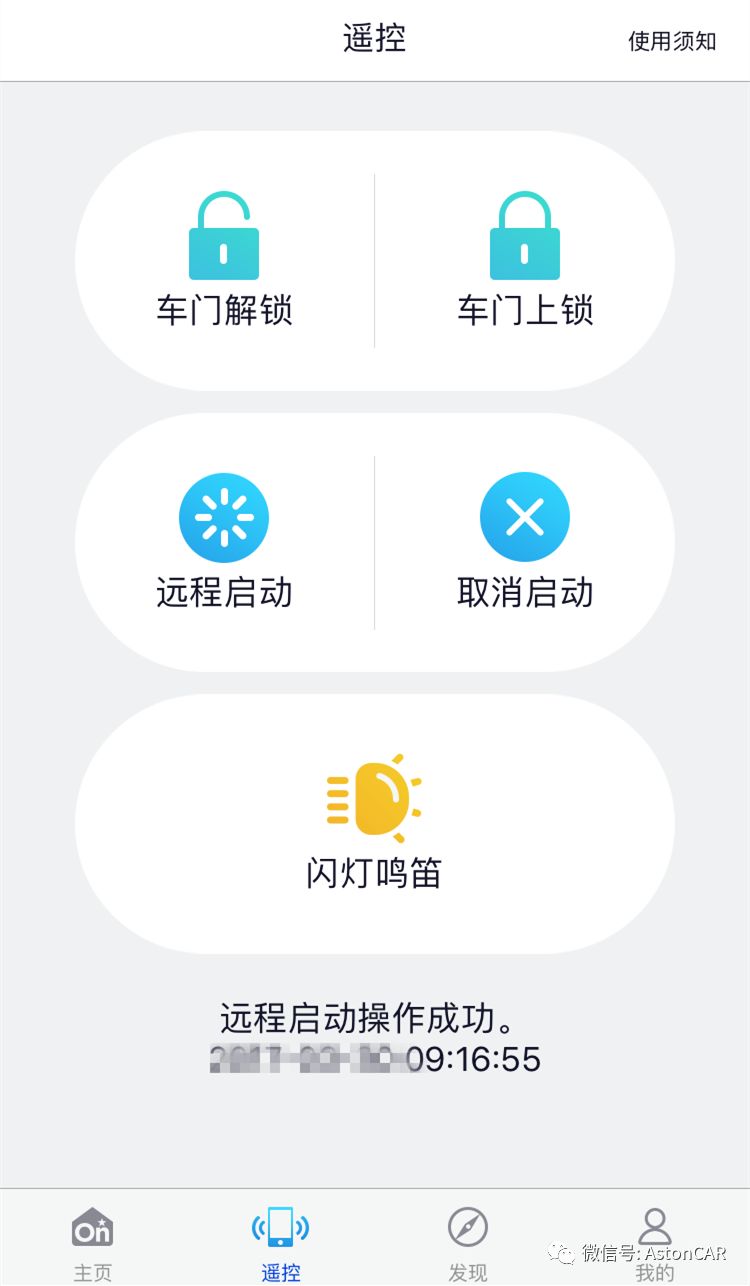
Task: Unlock the car doors with 车门解锁
Action: [224, 260]
